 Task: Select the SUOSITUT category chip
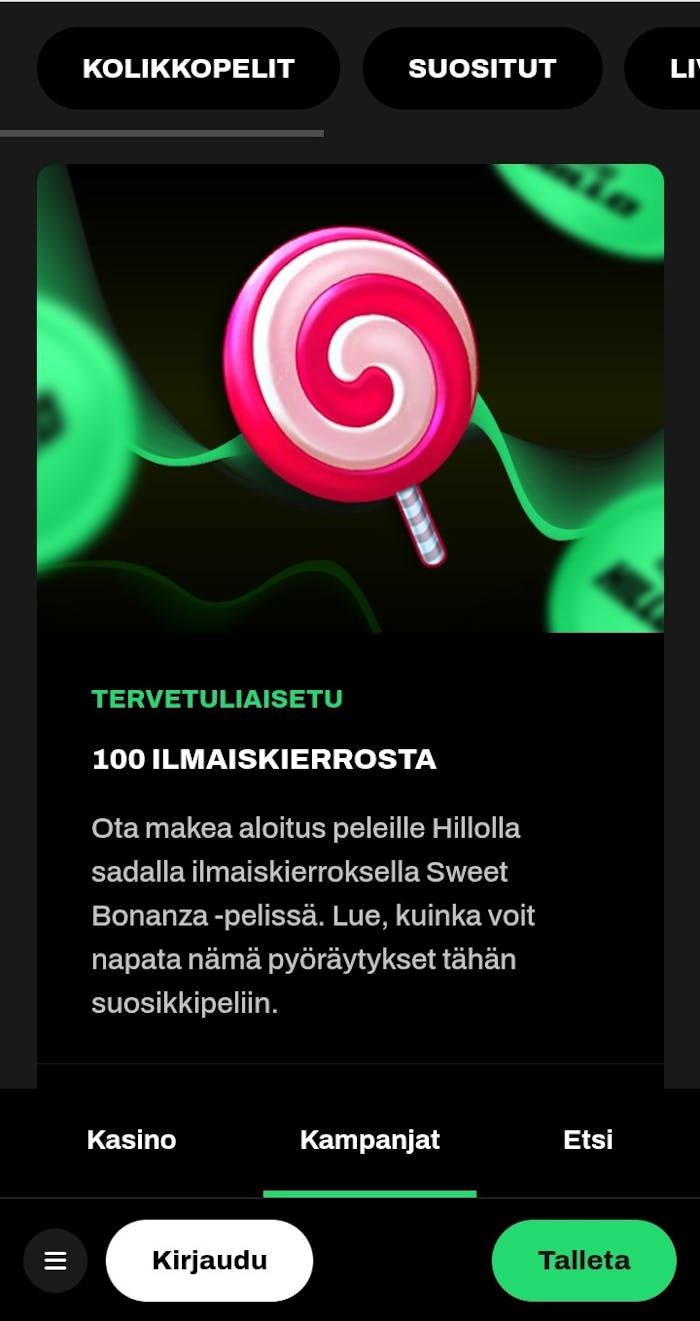(482, 68)
